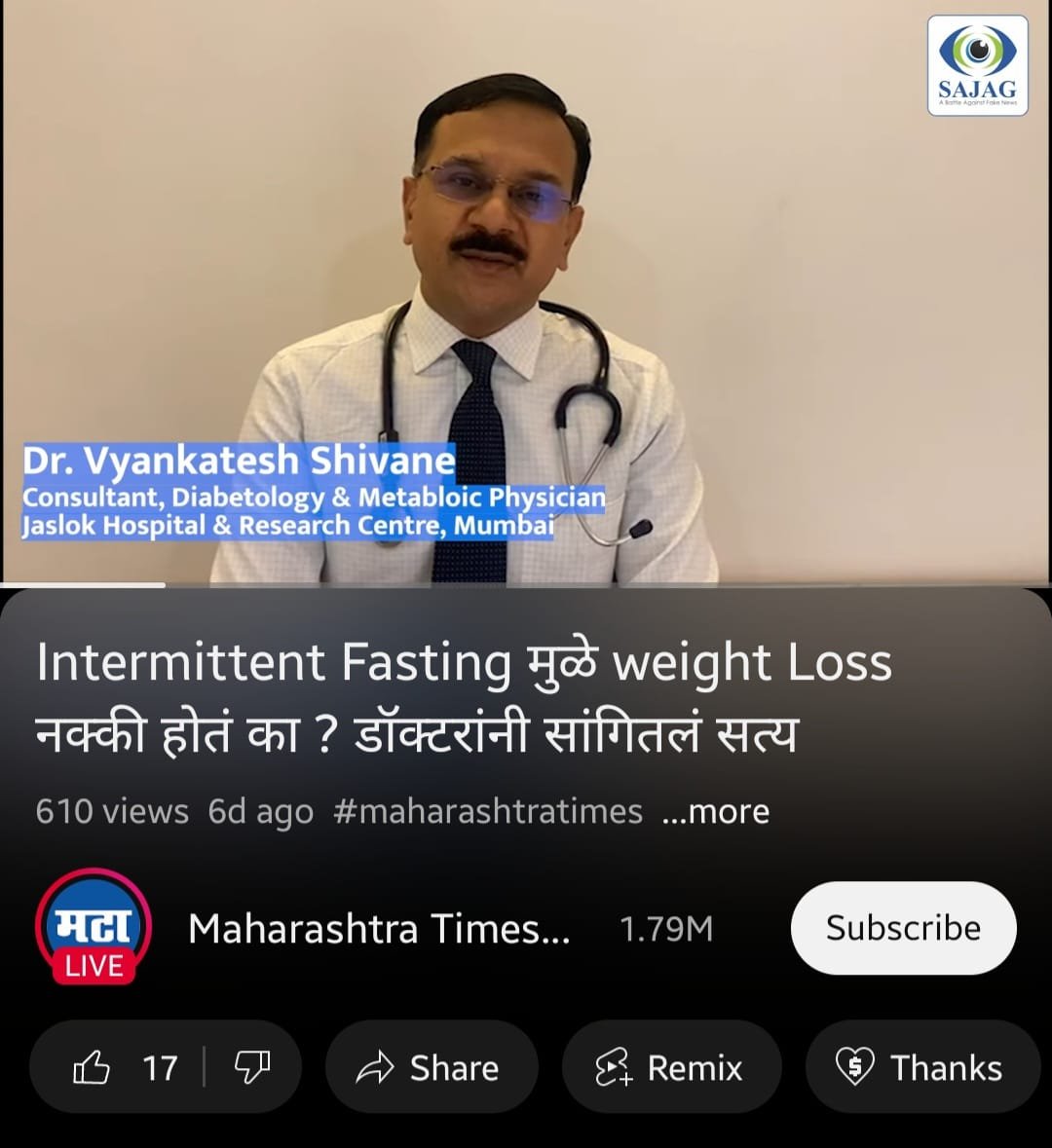This screenshot has height=1148, width=1052.
Task: Open the Maharashtra Times channel avatar
Action: (x=94, y=927)
